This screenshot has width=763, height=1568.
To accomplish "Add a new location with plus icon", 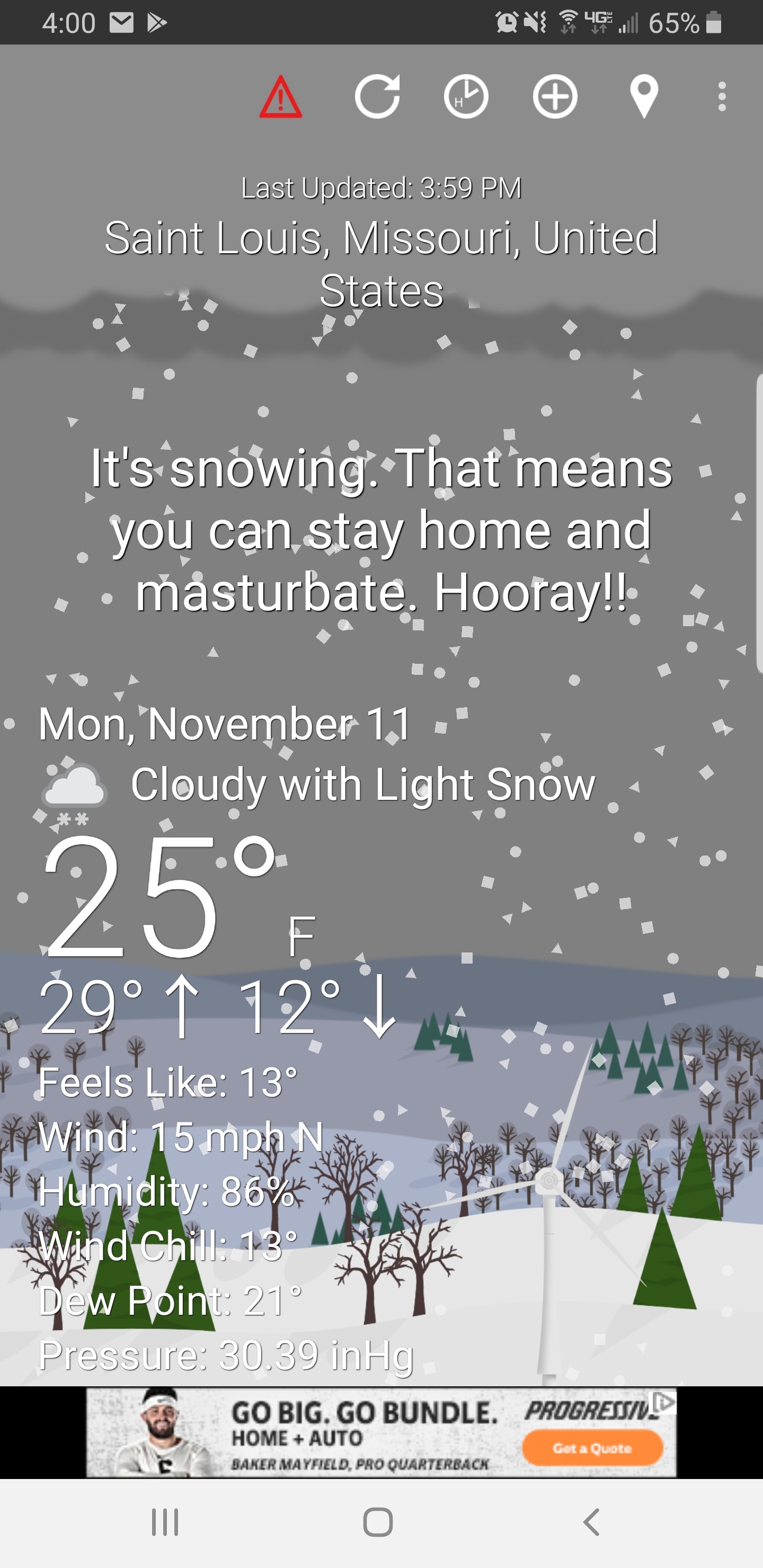I will pyautogui.click(x=555, y=96).
